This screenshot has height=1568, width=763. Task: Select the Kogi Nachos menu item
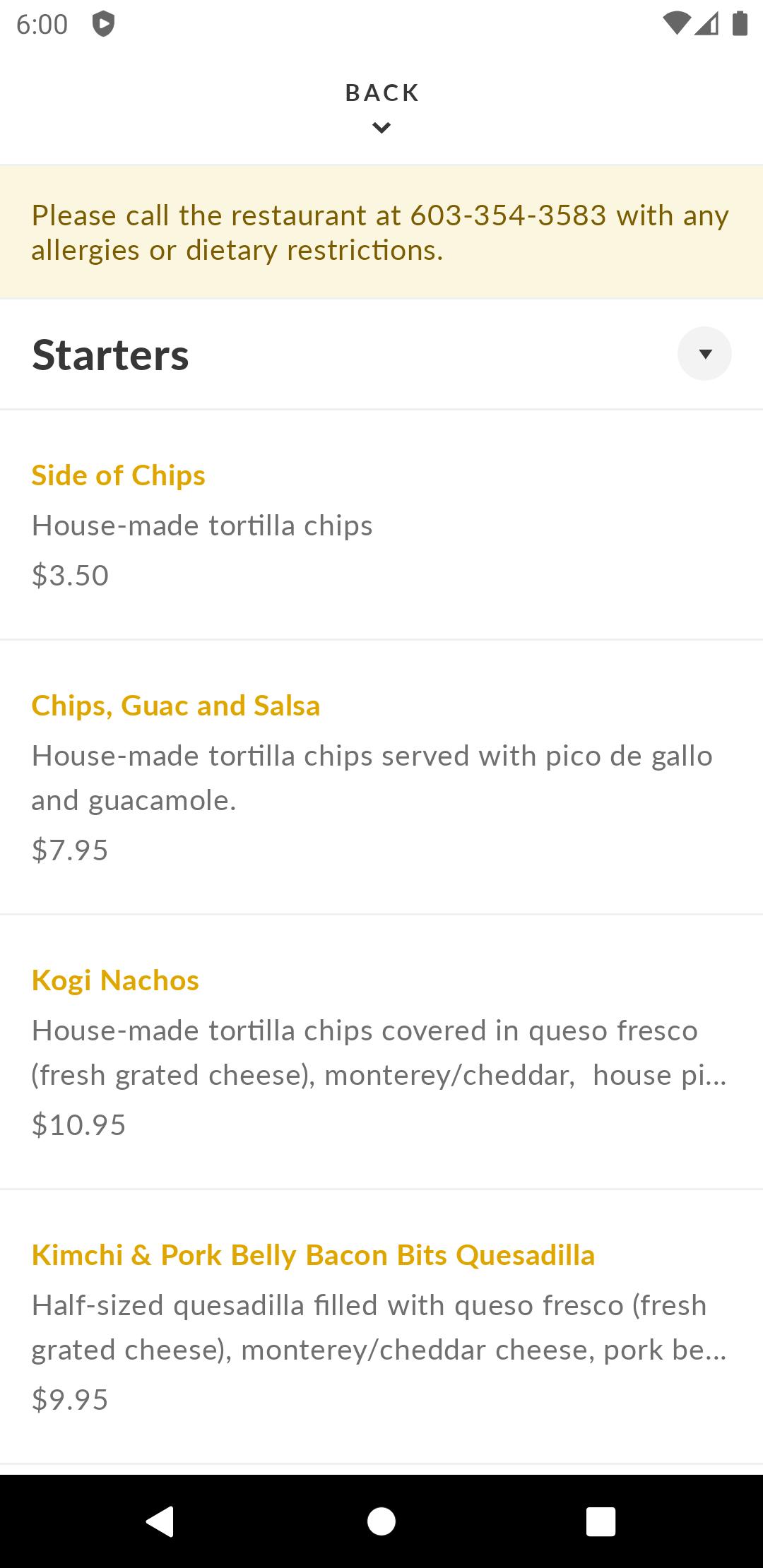pos(115,980)
